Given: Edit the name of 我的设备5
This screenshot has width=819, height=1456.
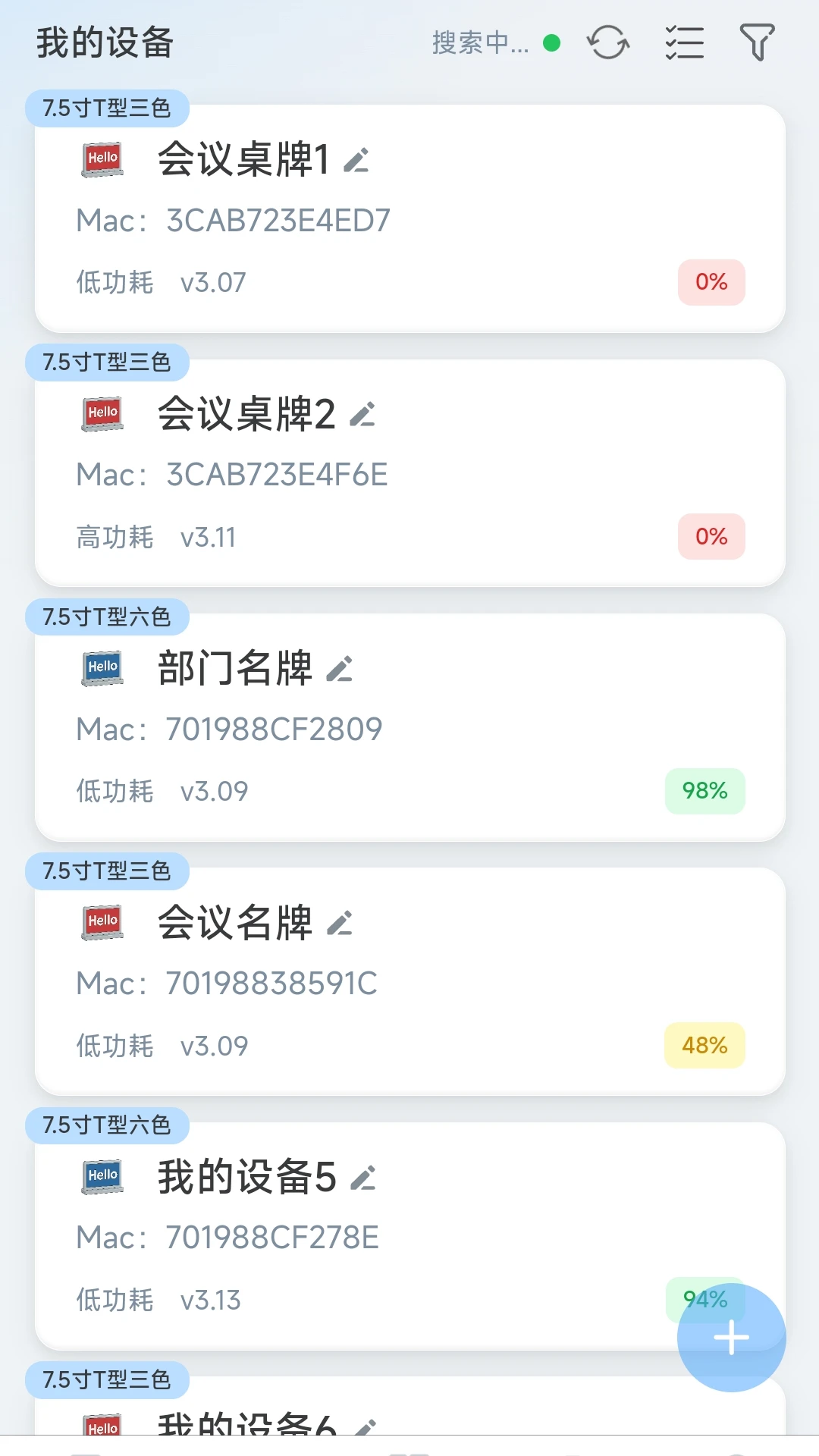Looking at the screenshot, I should pyautogui.click(x=363, y=1178).
